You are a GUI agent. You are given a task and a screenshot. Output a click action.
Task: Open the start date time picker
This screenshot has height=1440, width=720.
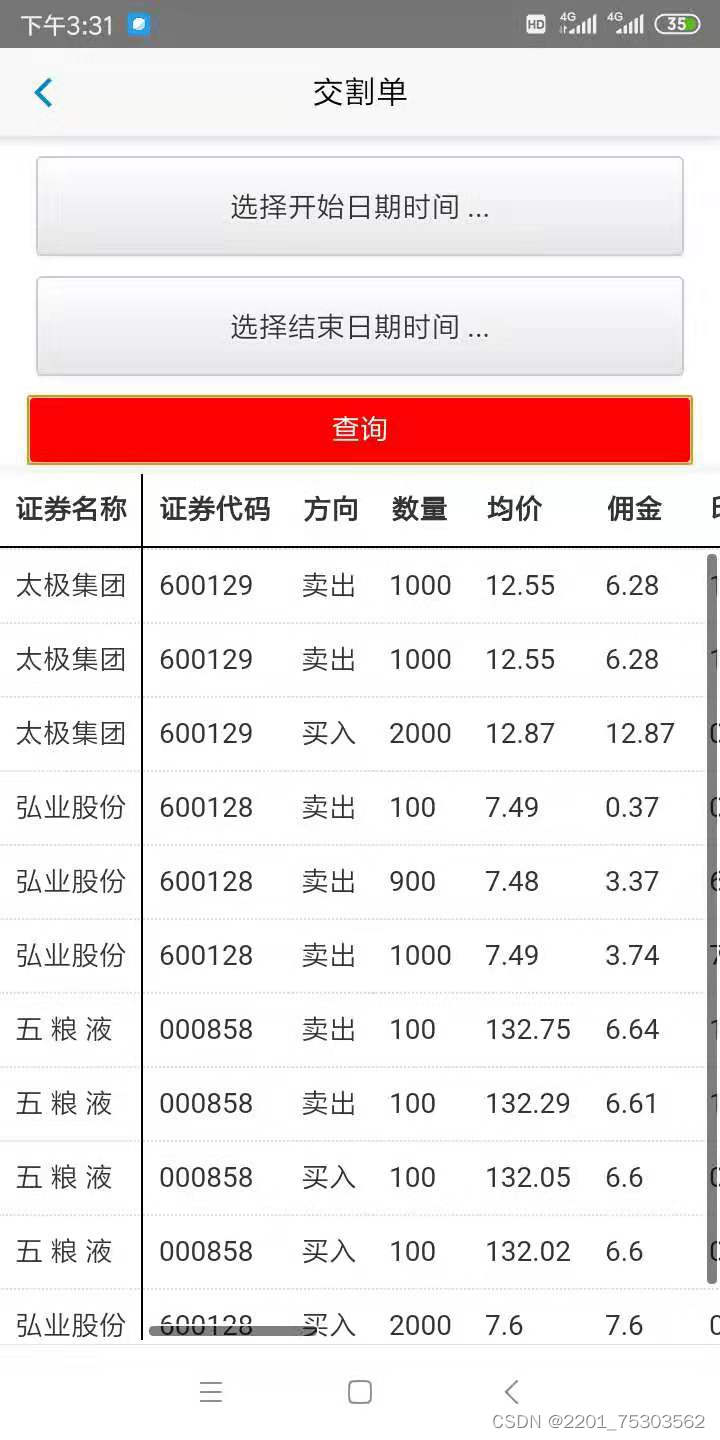(x=360, y=207)
